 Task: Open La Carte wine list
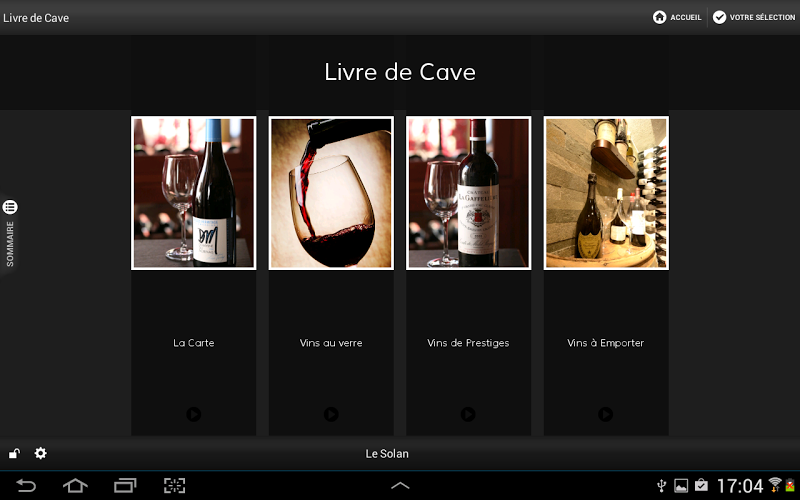(x=193, y=193)
